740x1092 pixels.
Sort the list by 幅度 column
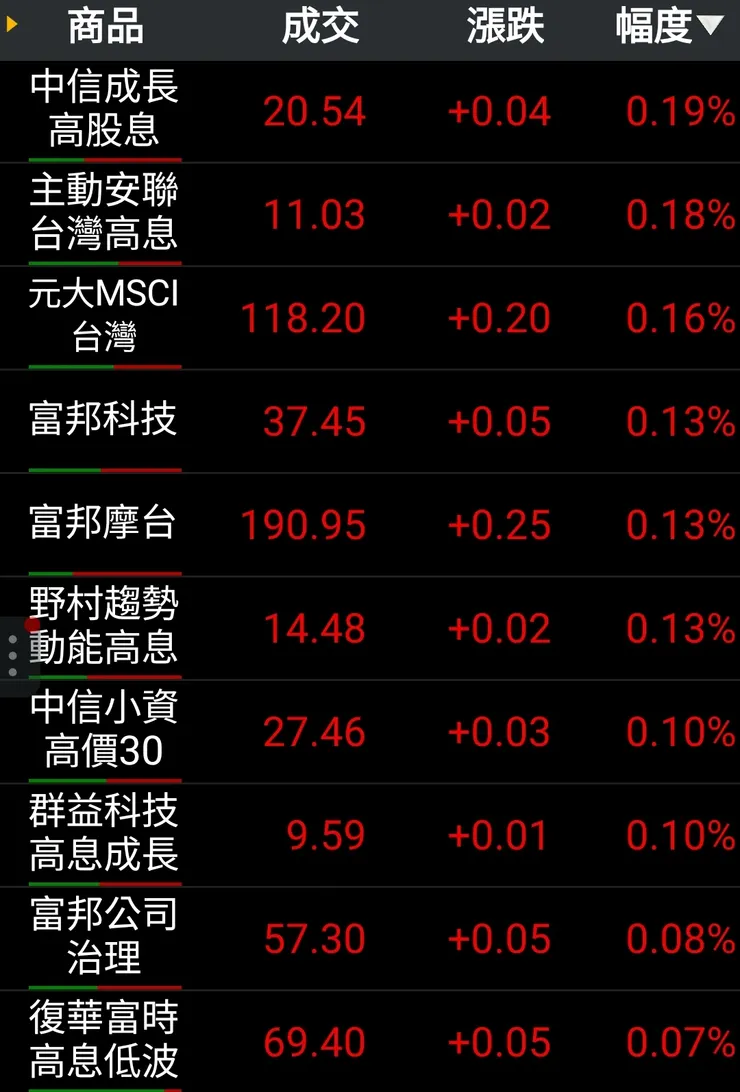click(668, 27)
